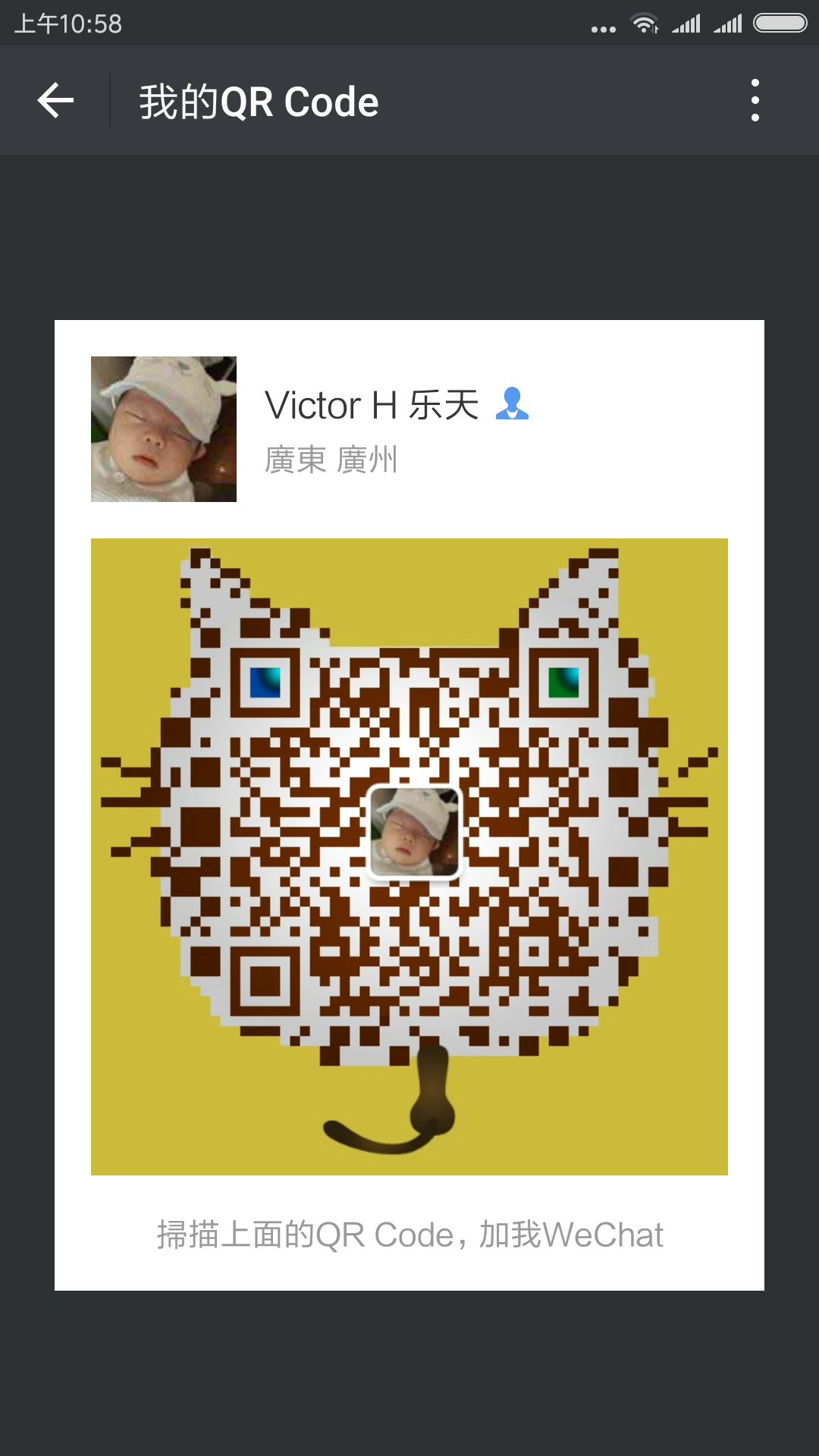819x1456 pixels.
Task: Go back using the arrow icon
Action: [x=55, y=101]
